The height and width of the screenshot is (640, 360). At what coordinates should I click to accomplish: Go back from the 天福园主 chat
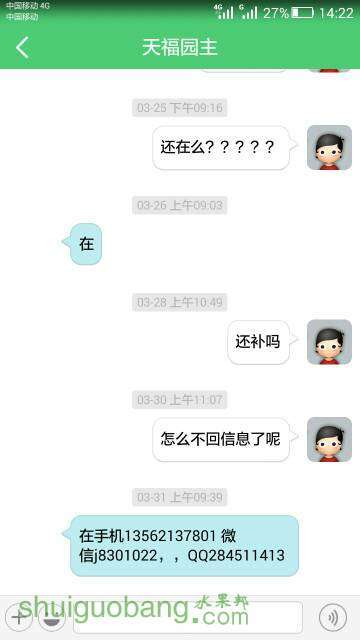coord(22,47)
